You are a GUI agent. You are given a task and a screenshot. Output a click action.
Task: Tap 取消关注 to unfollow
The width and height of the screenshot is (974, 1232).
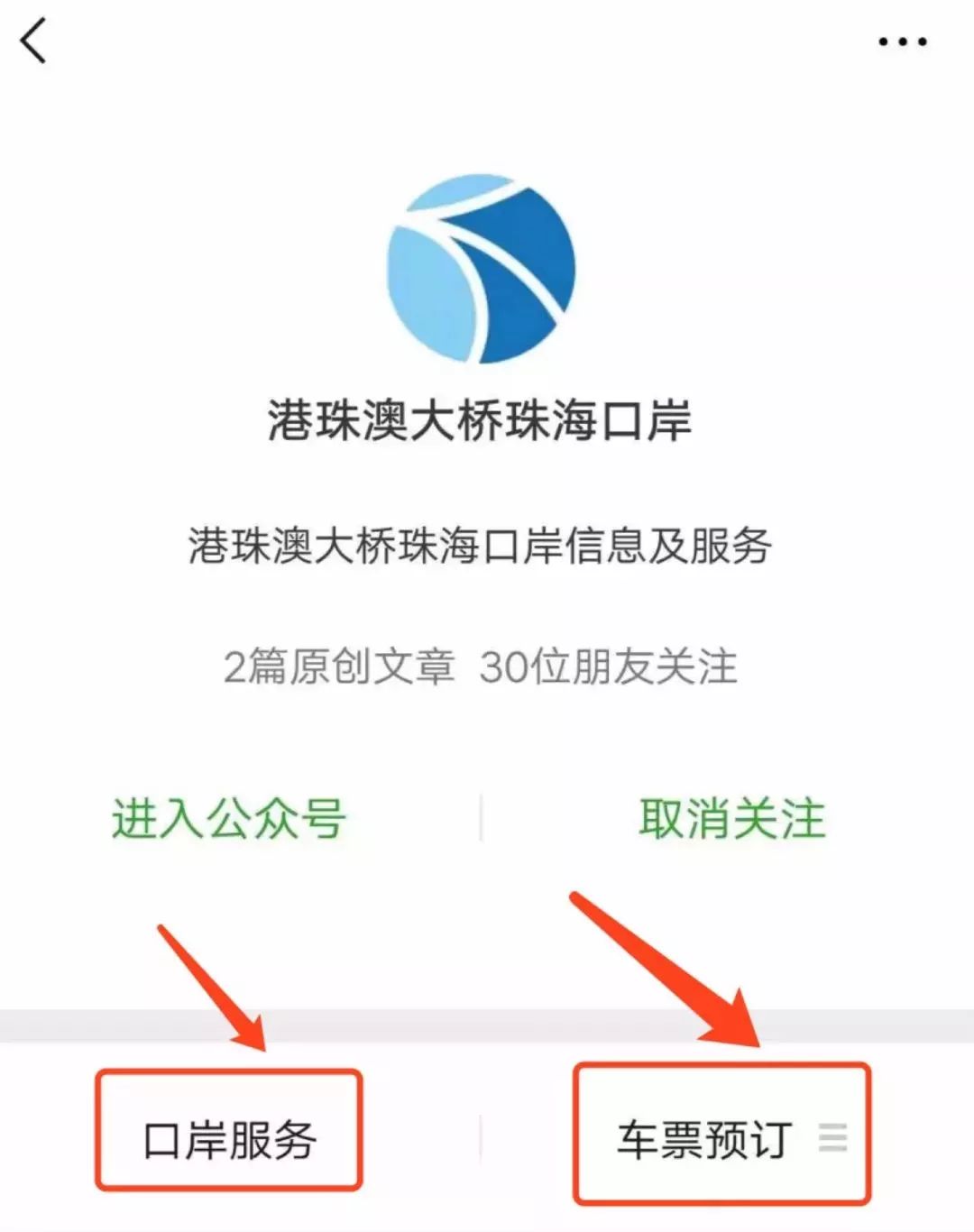(x=732, y=819)
